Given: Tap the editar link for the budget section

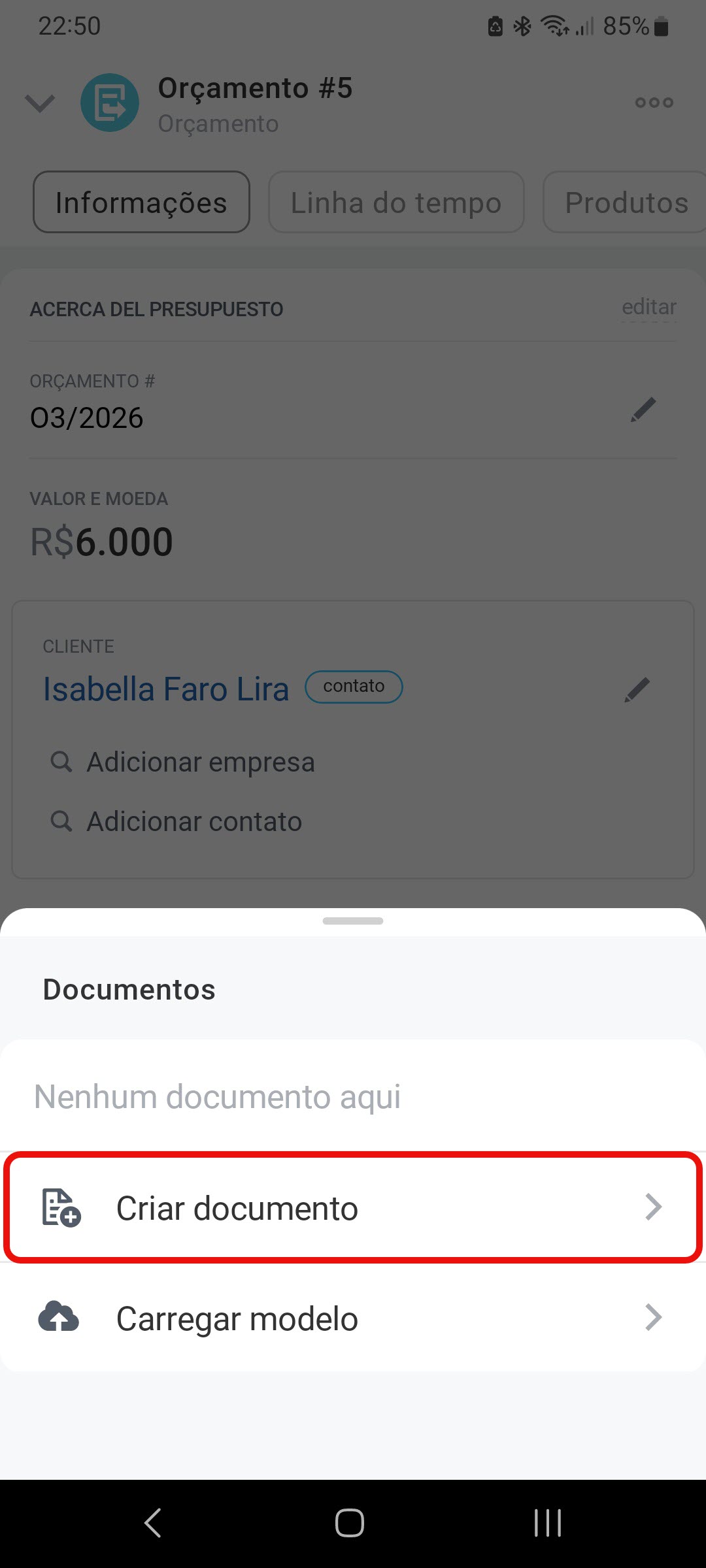Looking at the screenshot, I should 648,307.
